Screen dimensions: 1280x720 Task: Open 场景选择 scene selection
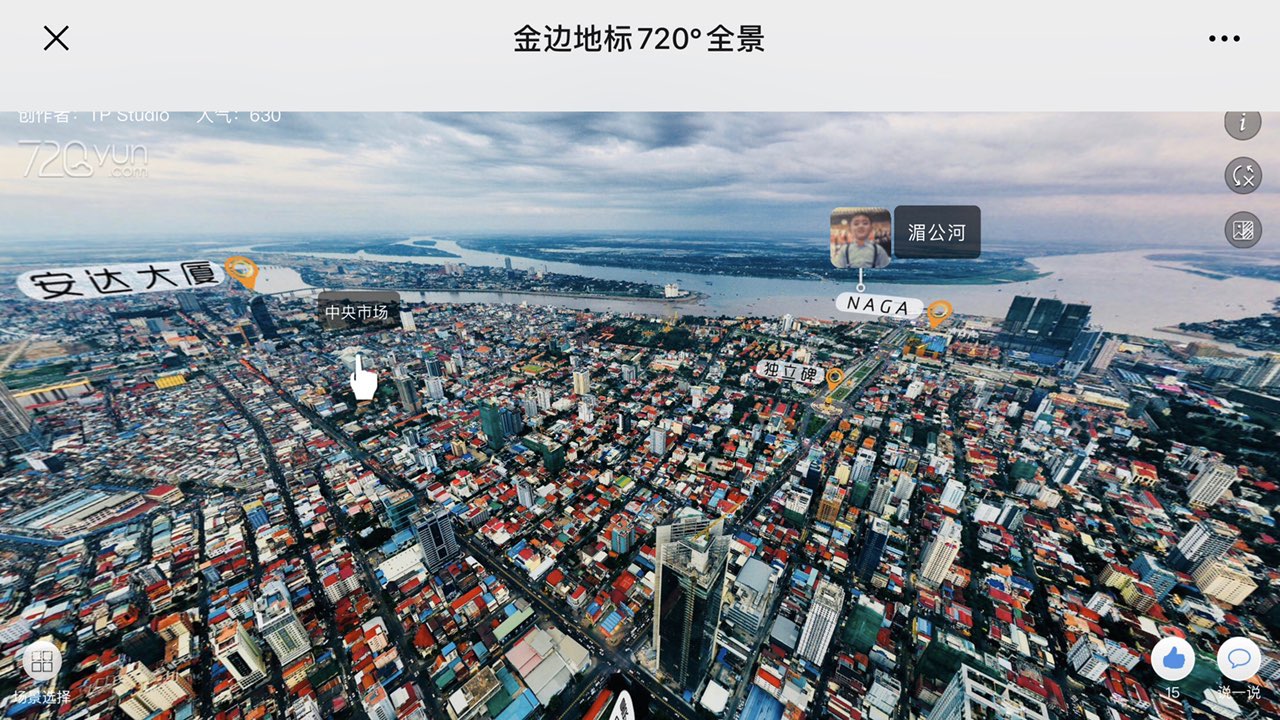click(x=42, y=661)
